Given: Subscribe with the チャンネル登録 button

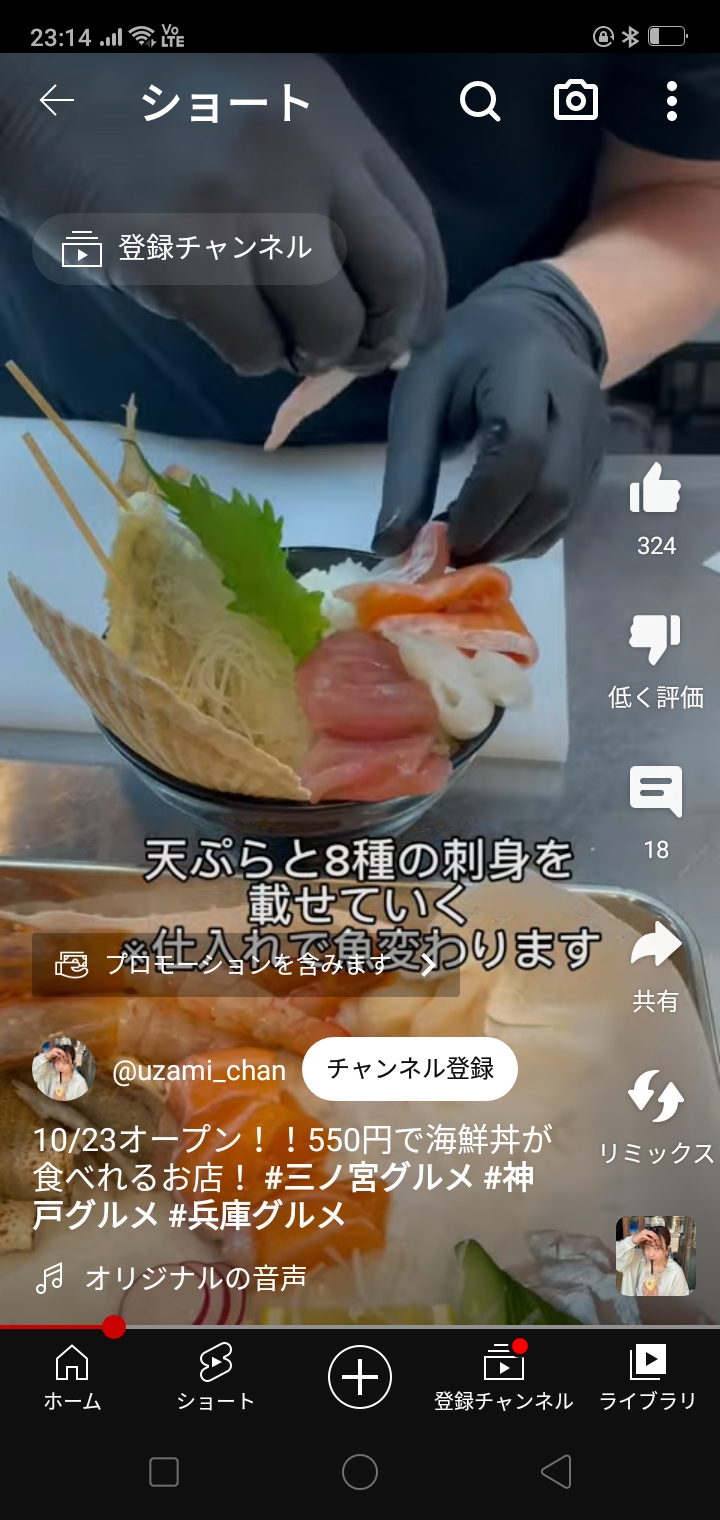Looking at the screenshot, I should click(409, 1069).
